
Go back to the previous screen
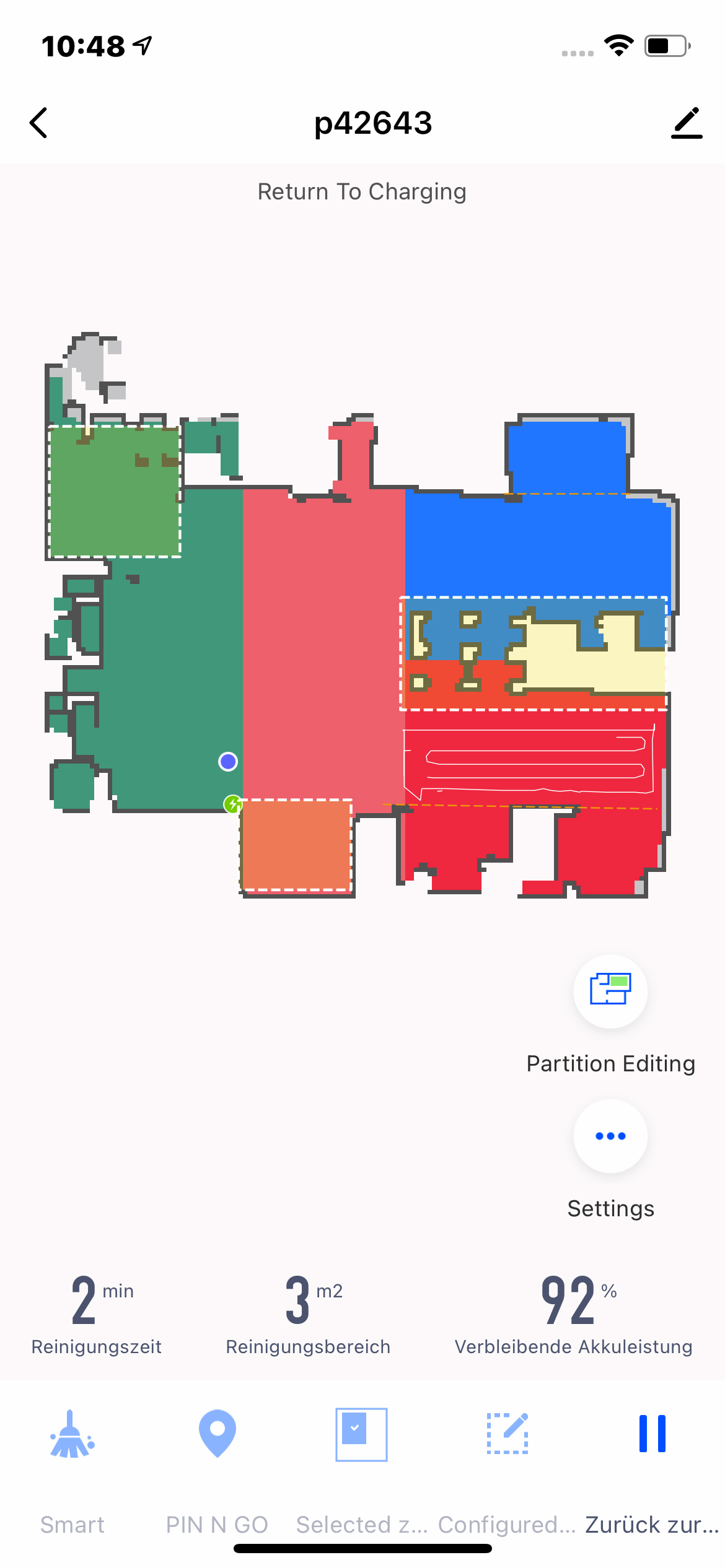coord(38,123)
